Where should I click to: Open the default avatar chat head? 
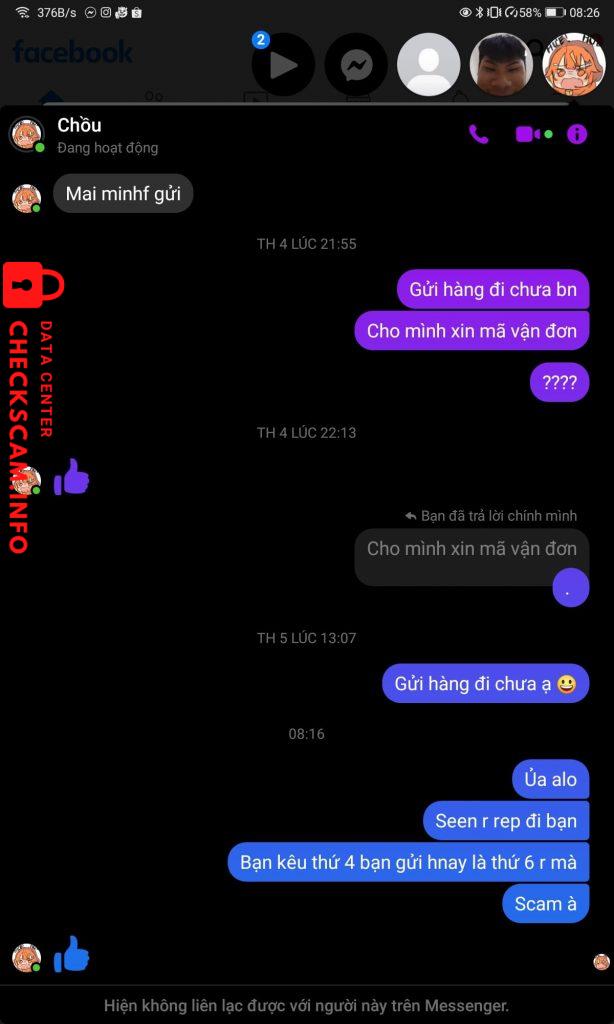tap(429, 65)
